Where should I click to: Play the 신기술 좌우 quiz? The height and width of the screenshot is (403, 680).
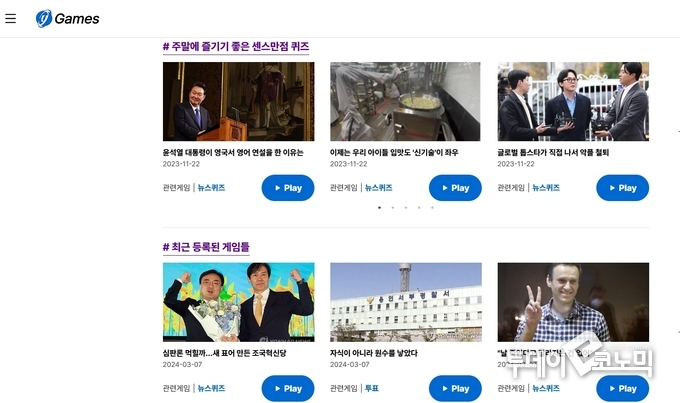[455, 188]
